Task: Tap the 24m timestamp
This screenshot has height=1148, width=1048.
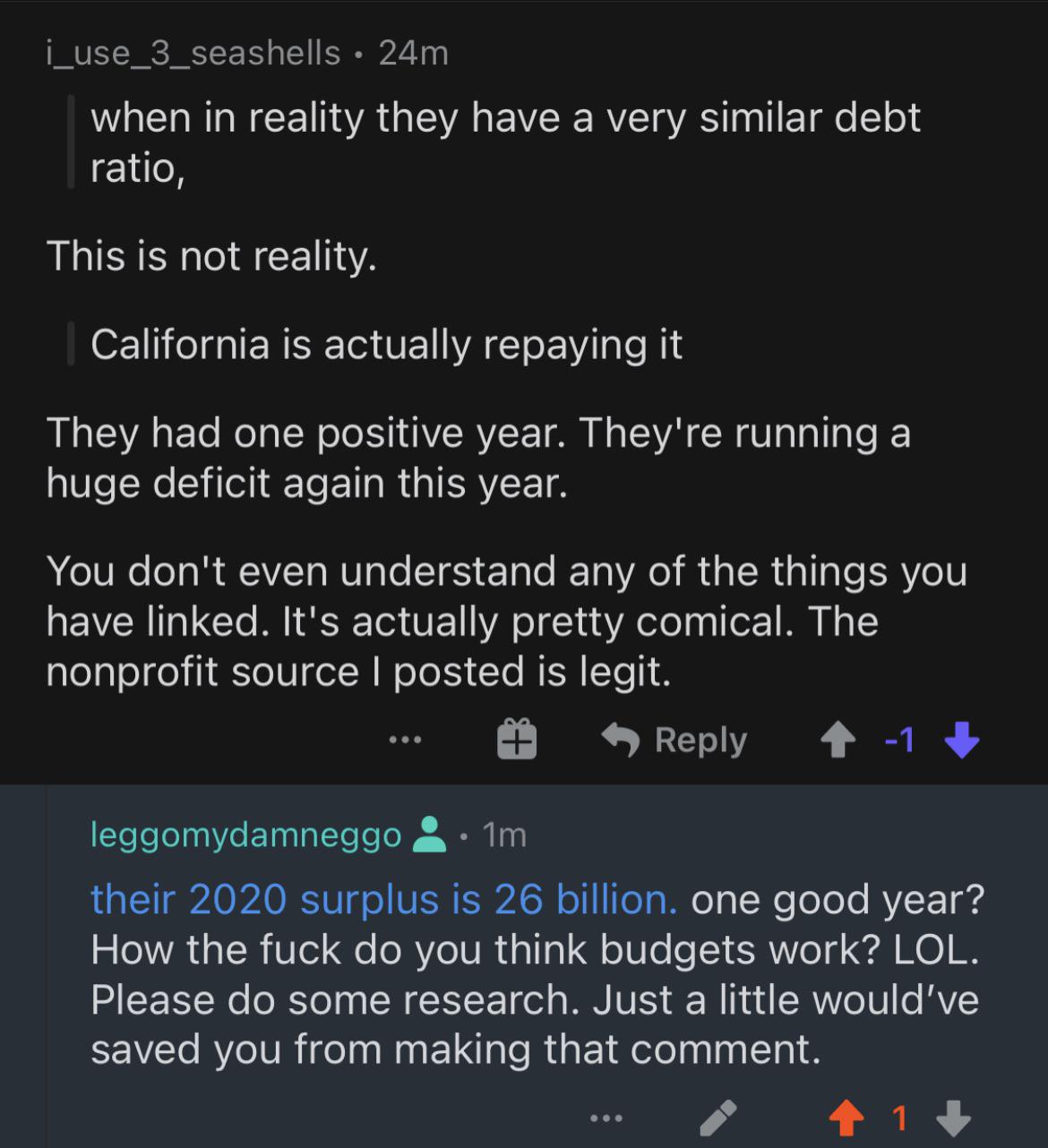Action: coord(410,53)
